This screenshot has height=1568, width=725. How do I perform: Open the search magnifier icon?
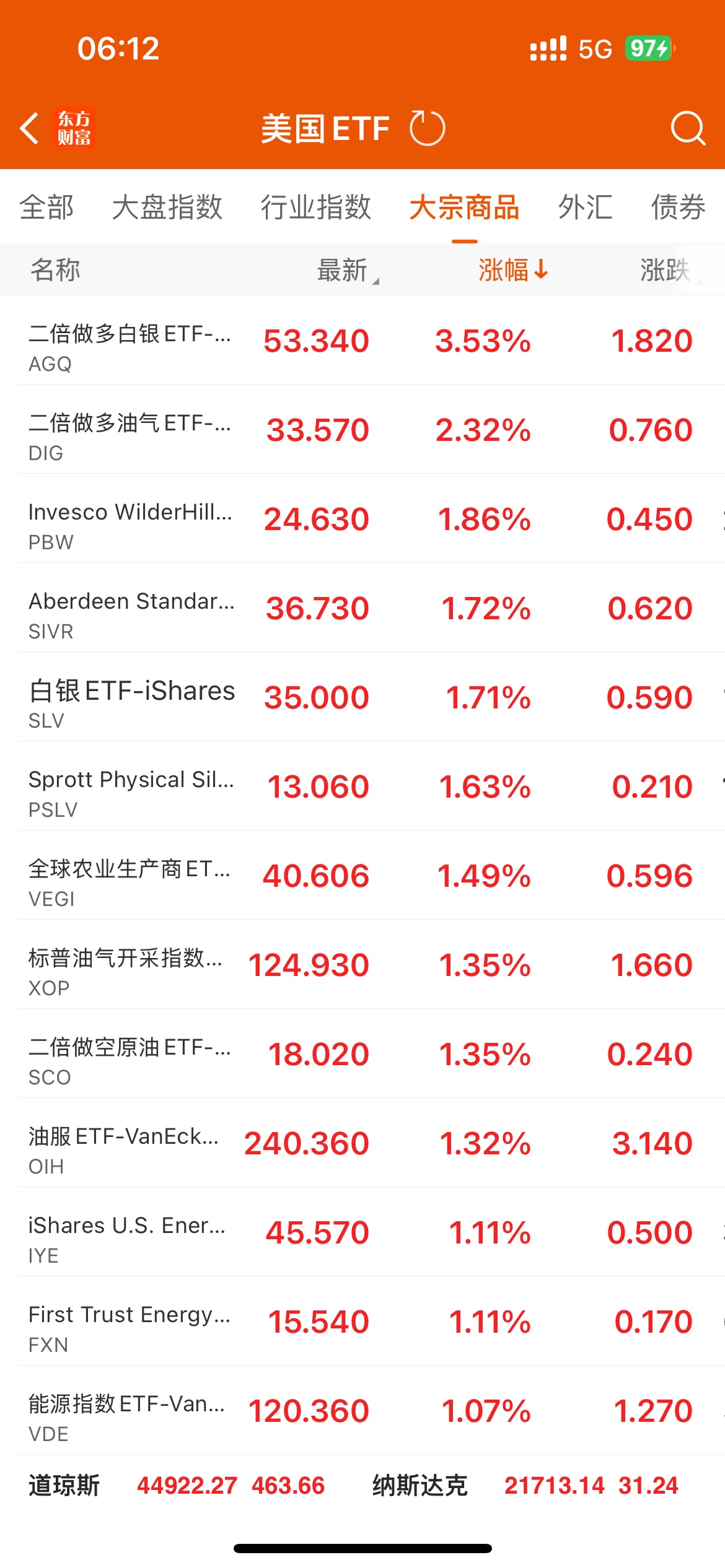click(x=688, y=128)
